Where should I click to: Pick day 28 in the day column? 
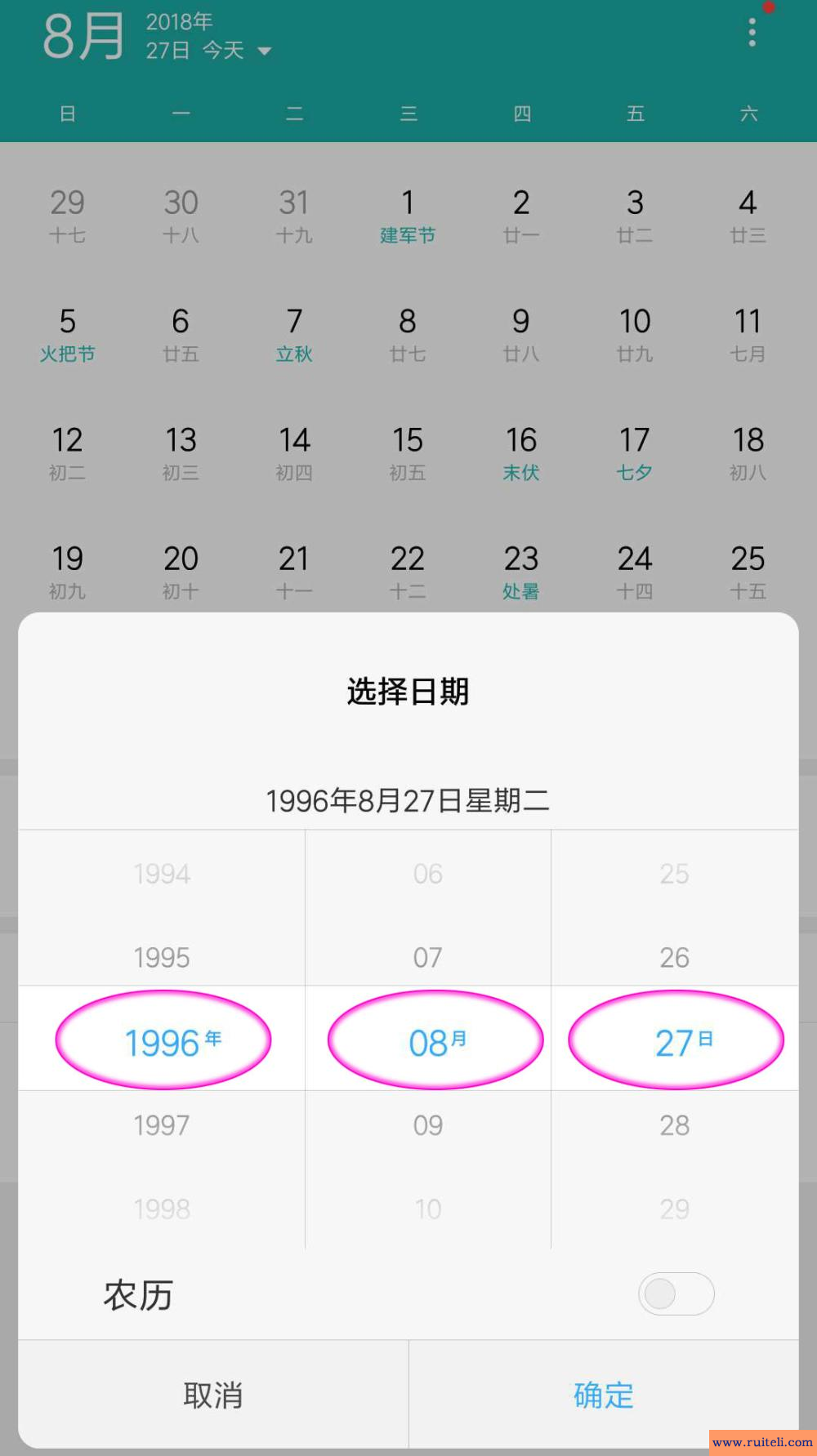(674, 1124)
